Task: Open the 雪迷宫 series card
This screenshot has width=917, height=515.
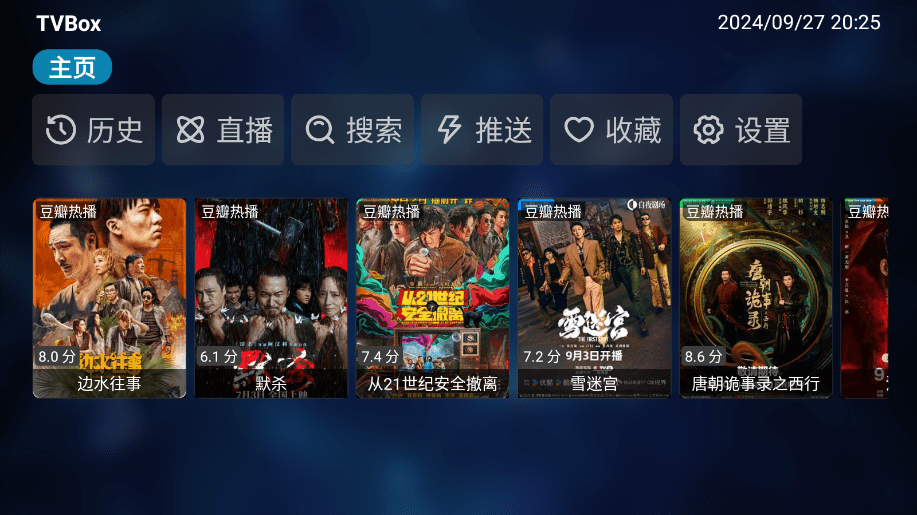Action: click(x=594, y=297)
